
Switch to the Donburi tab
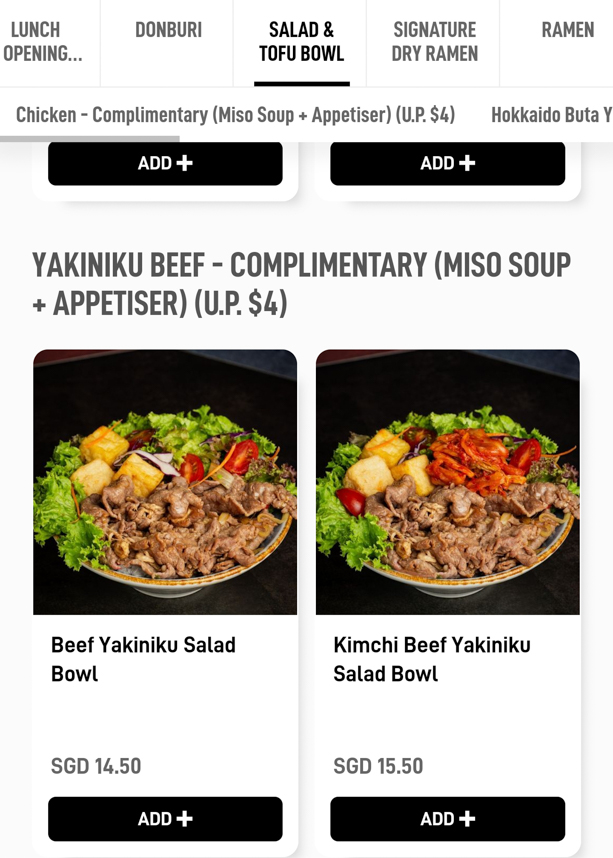click(168, 31)
